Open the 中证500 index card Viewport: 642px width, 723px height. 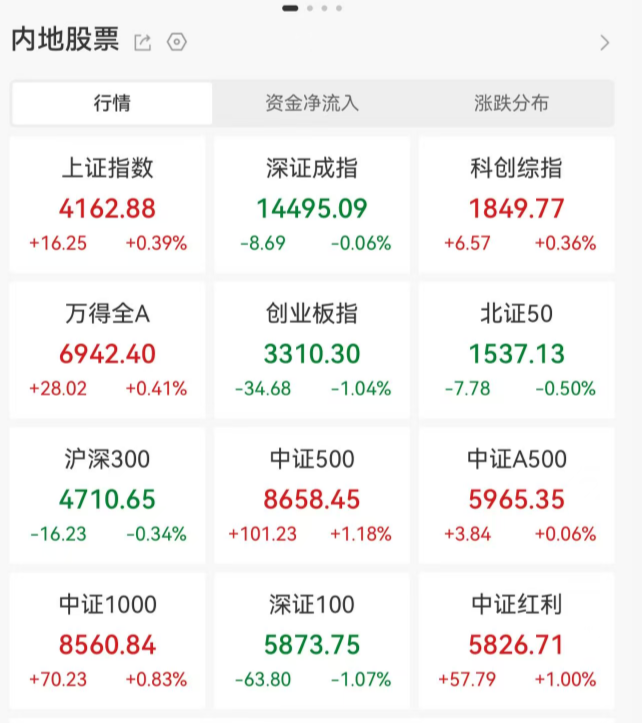pos(312,495)
